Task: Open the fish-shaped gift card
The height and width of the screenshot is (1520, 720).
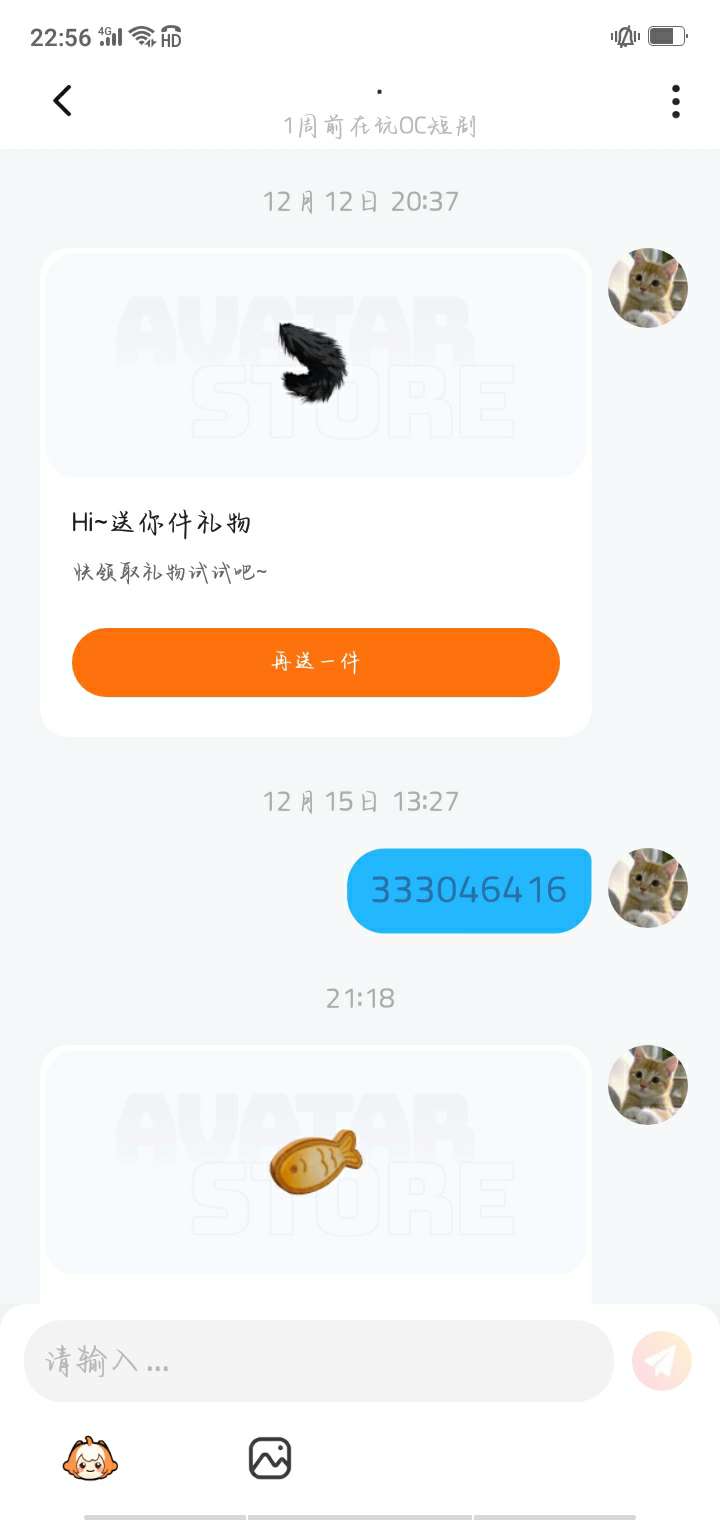Action: (315, 1162)
